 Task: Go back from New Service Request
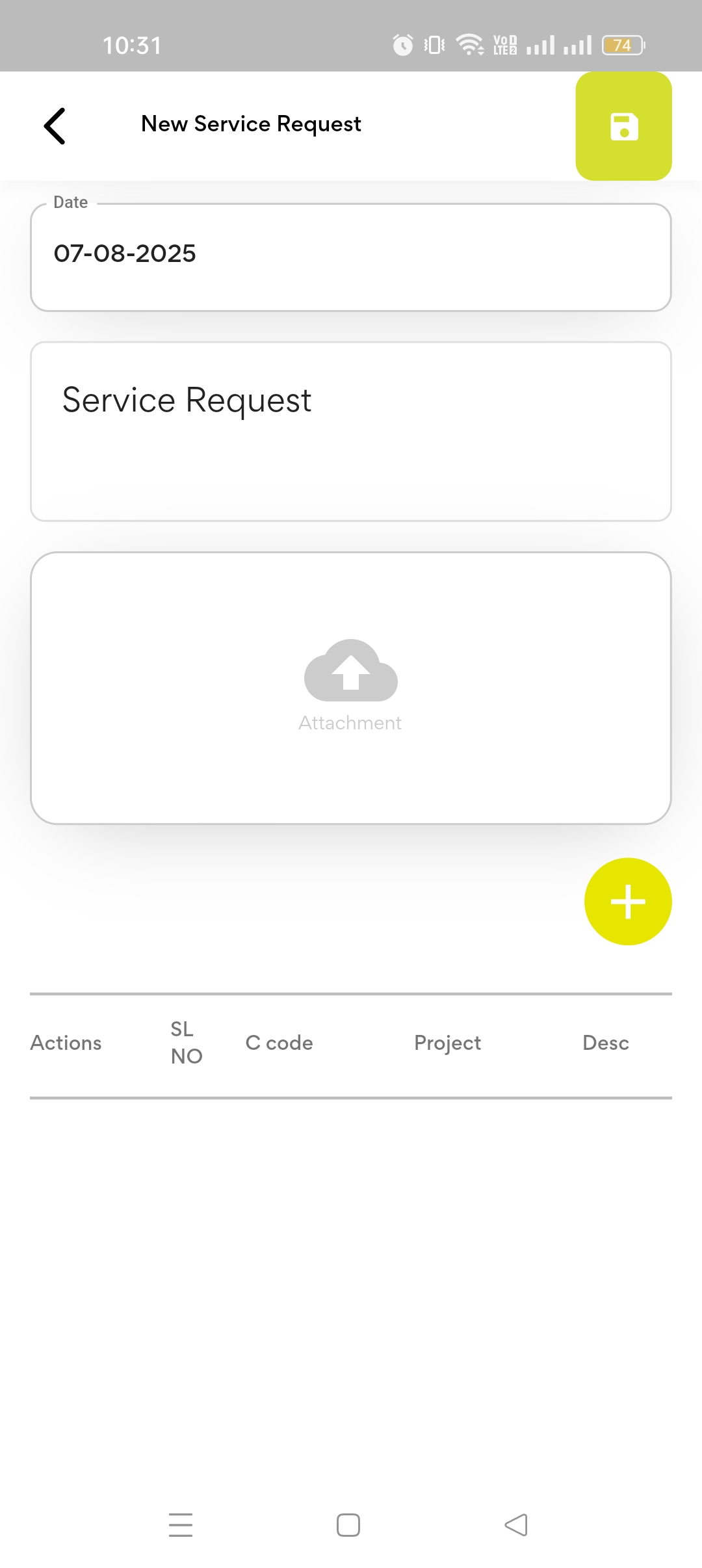[x=55, y=125]
